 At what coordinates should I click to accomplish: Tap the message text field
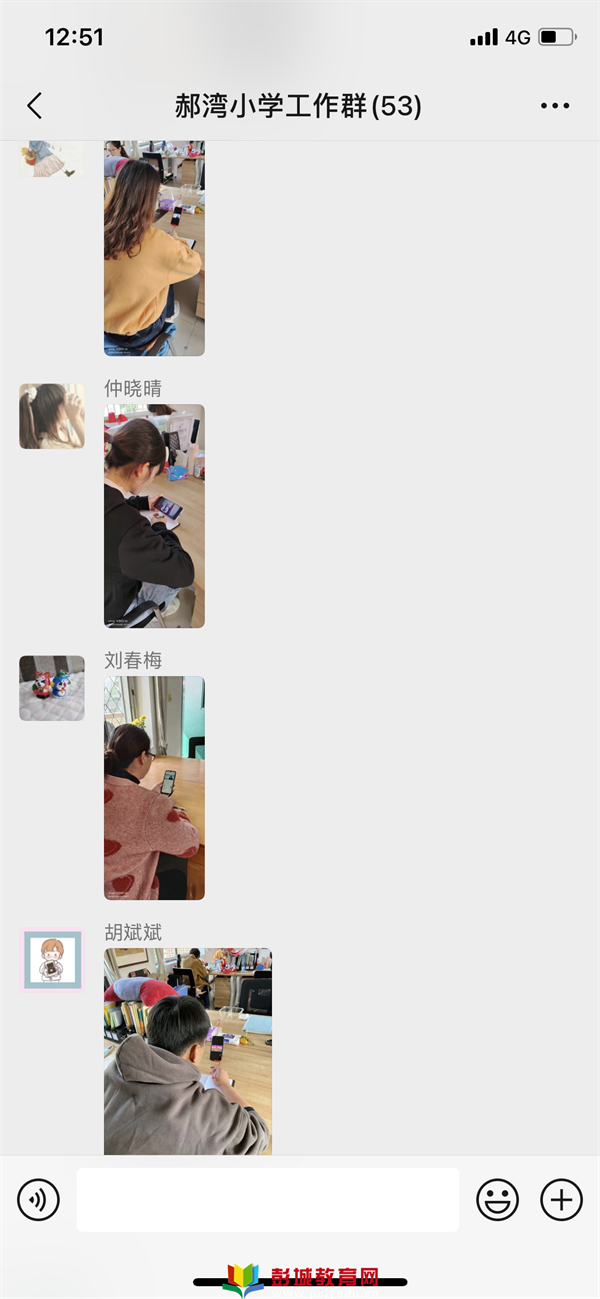click(x=268, y=1199)
